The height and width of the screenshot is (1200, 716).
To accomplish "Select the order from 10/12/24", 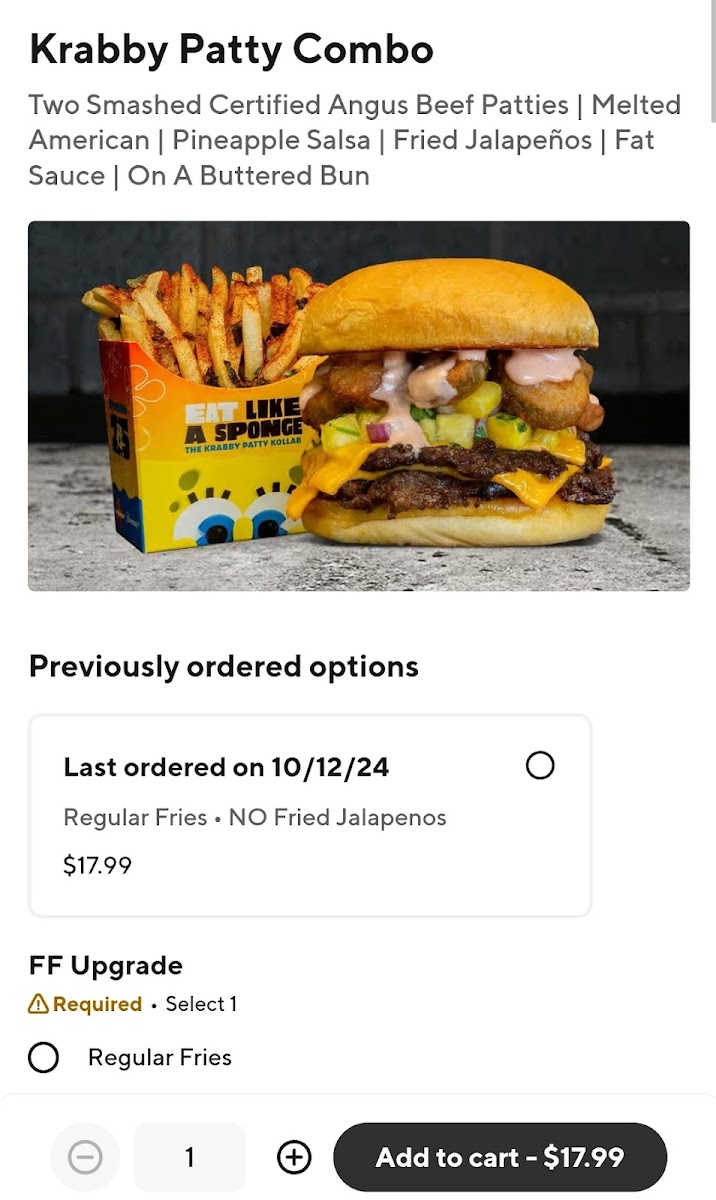I will 540,766.
